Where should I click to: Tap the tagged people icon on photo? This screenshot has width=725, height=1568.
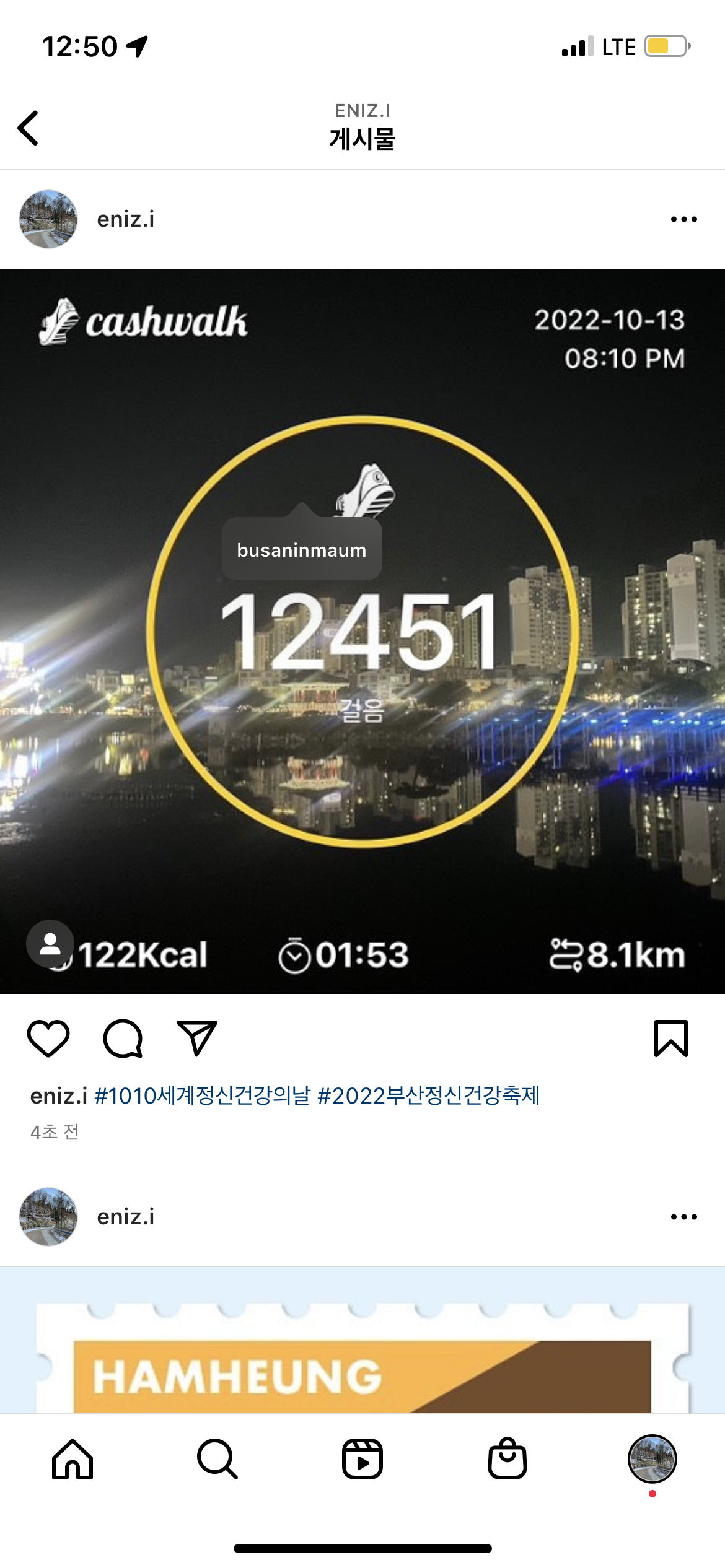point(50,944)
